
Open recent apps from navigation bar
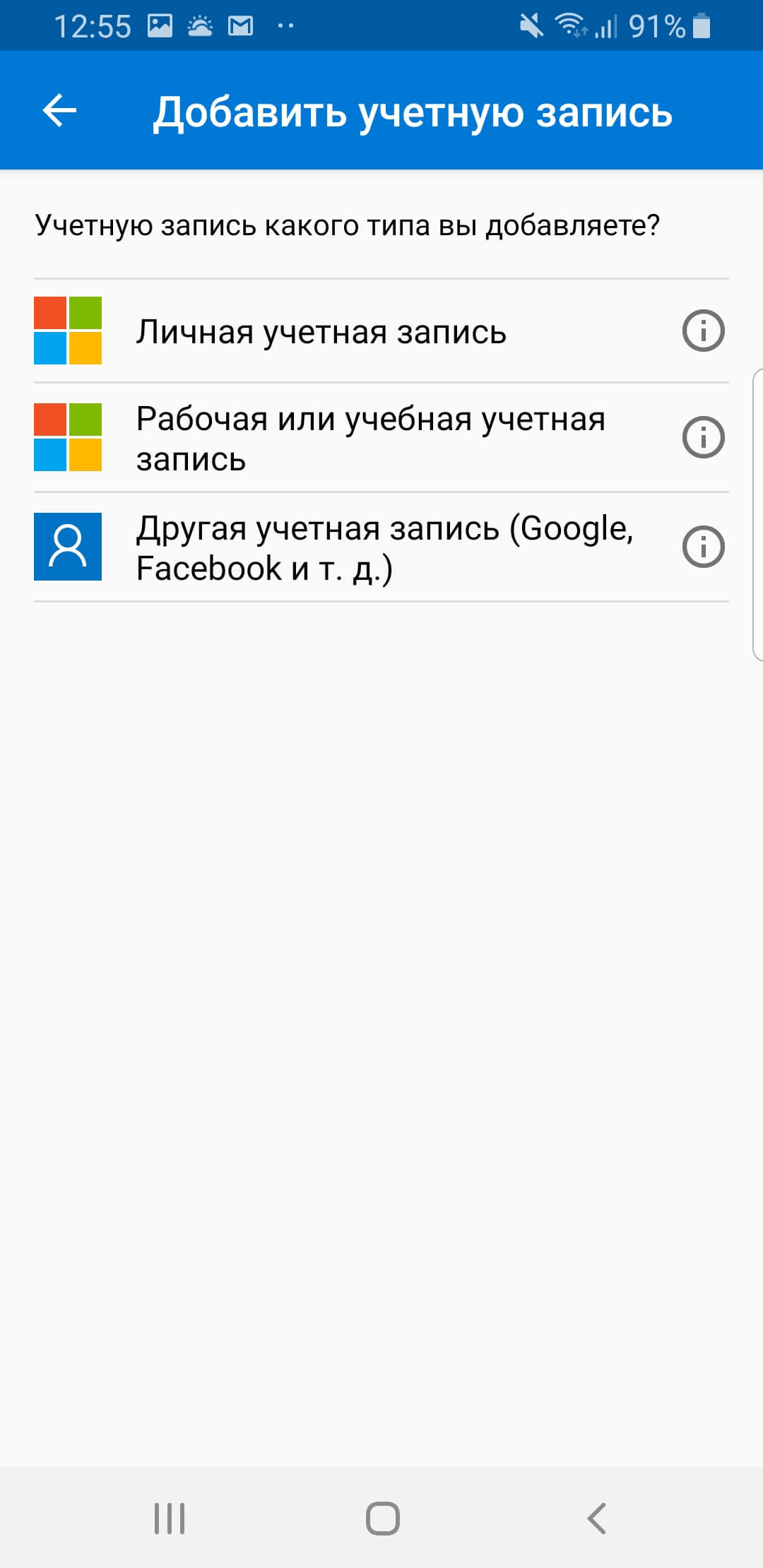(x=170, y=1518)
